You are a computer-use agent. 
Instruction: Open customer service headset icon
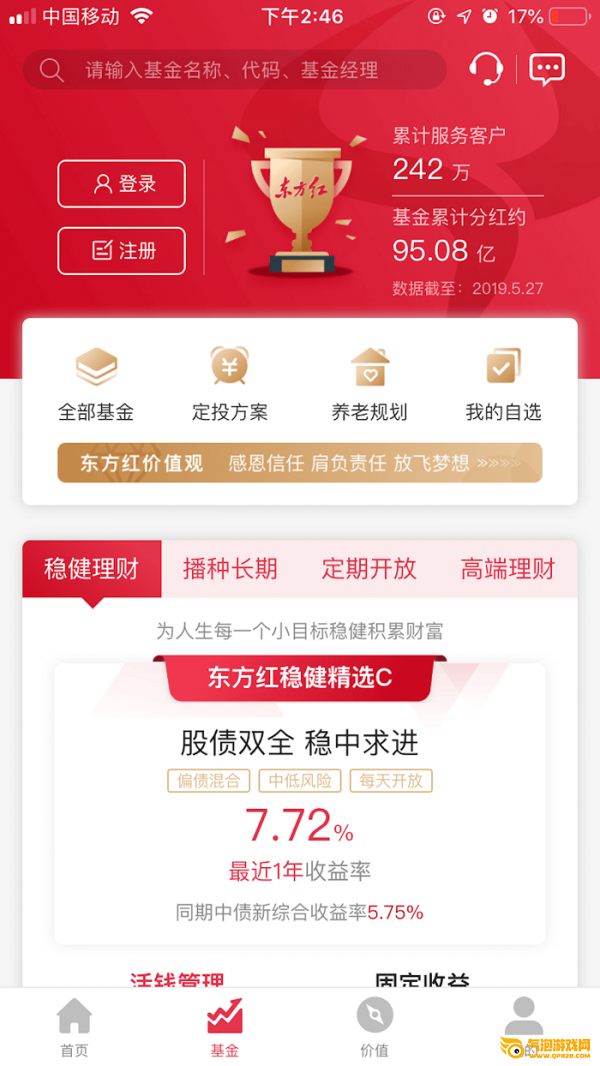485,69
